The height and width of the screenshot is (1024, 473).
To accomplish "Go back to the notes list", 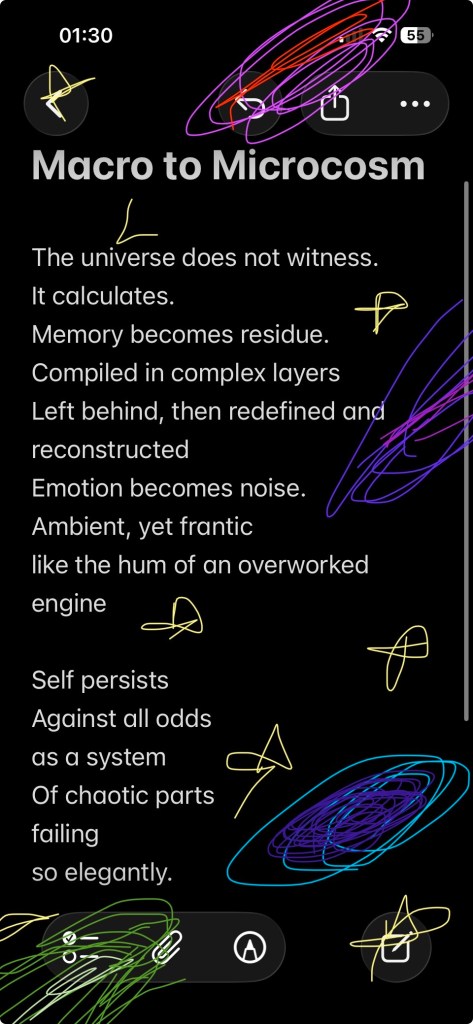I will pyautogui.click(x=56, y=103).
